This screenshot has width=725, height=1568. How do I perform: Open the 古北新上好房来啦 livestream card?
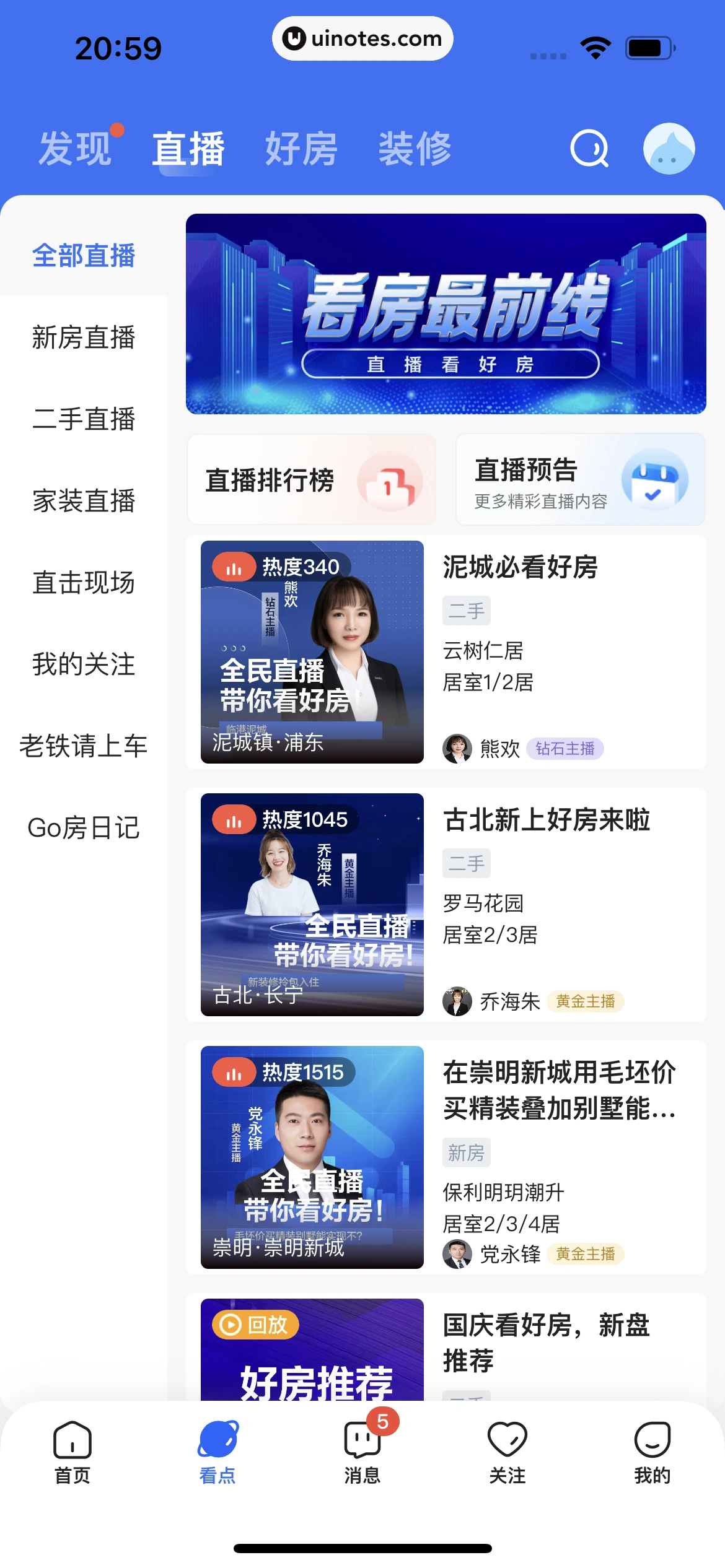[446, 905]
